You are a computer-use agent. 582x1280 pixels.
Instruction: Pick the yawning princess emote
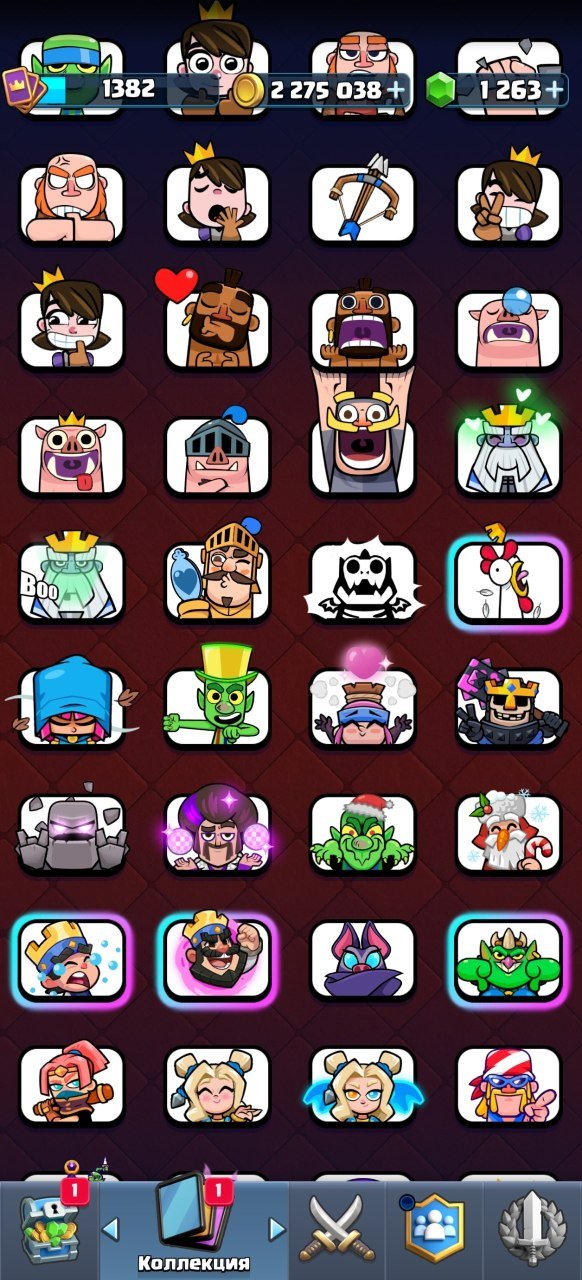(x=217, y=198)
